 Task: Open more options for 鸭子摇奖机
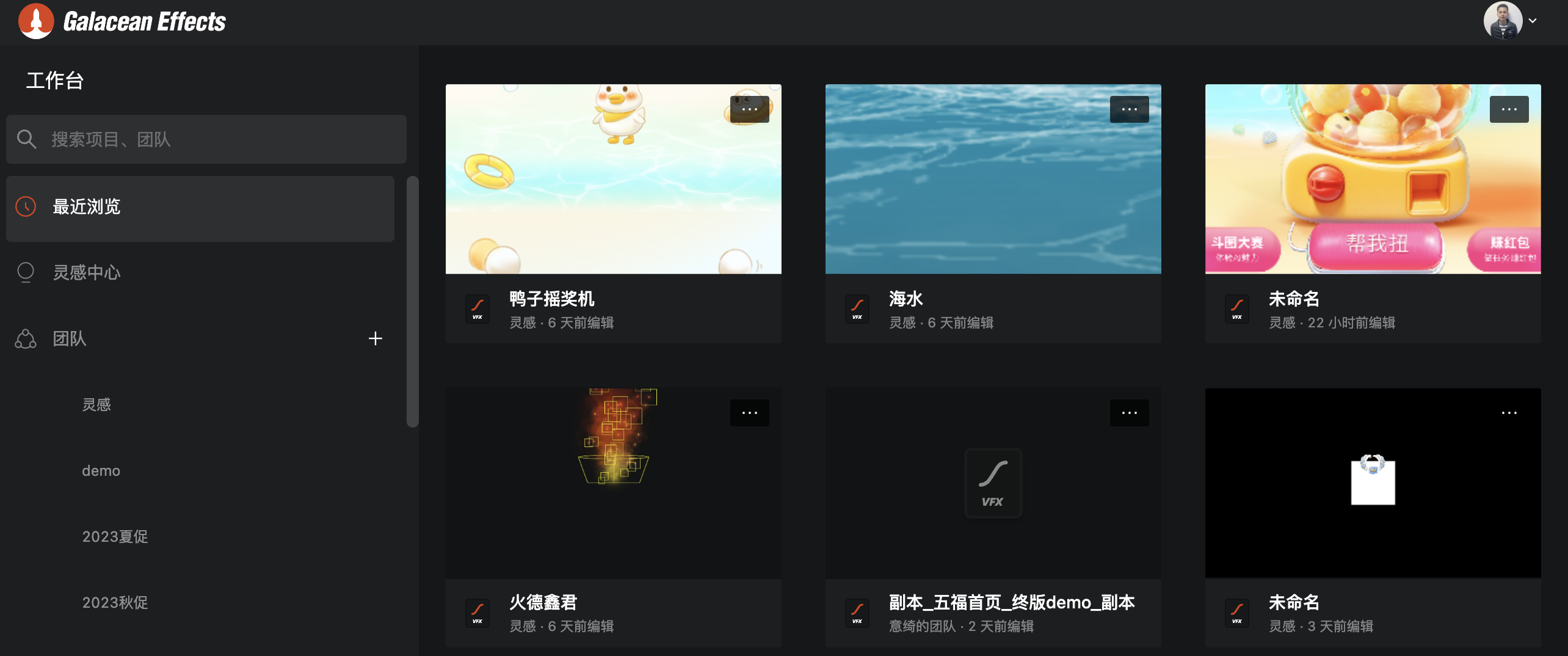coord(749,110)
